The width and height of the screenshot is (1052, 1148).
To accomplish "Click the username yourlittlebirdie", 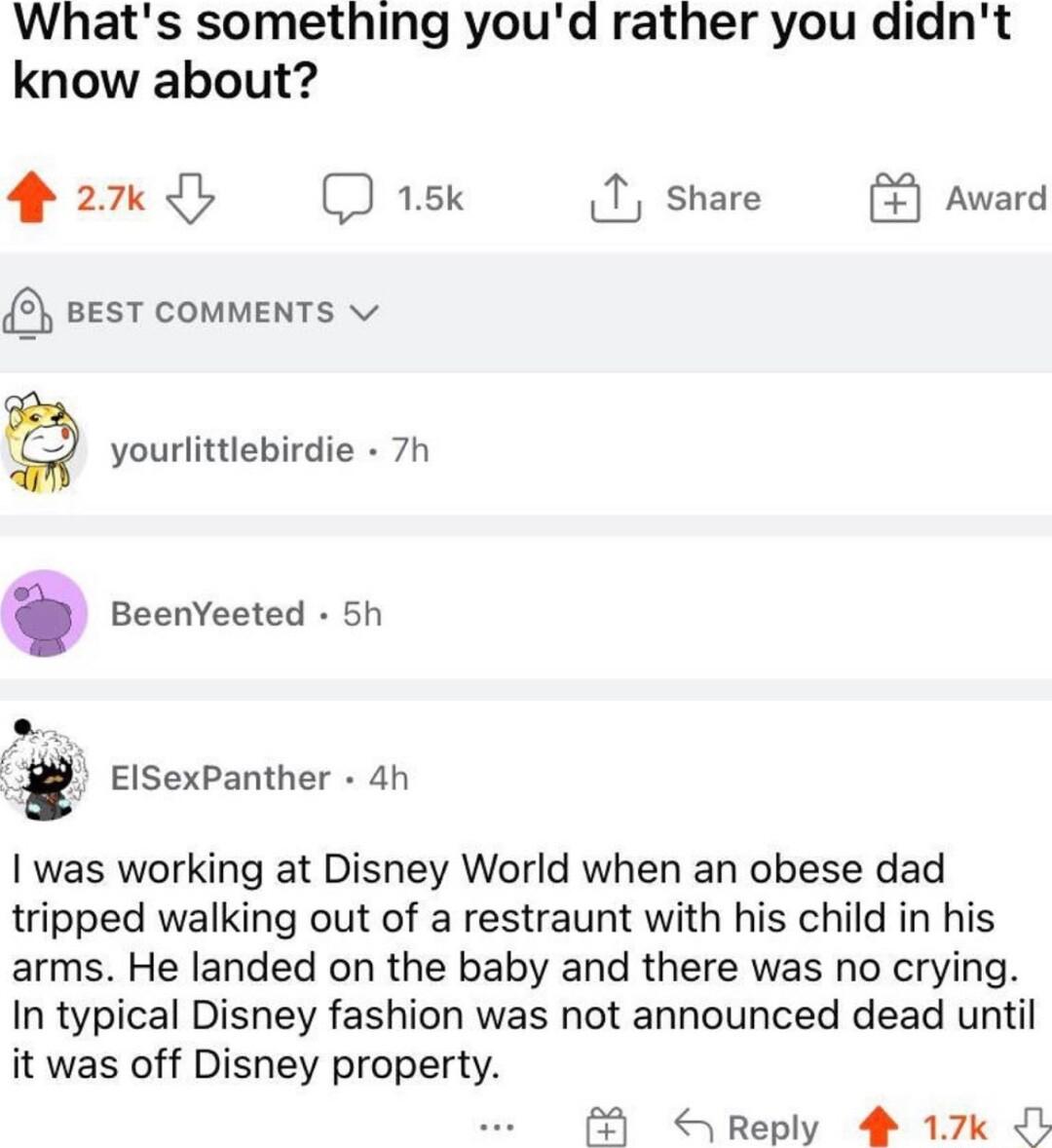I will pos(231,449).
